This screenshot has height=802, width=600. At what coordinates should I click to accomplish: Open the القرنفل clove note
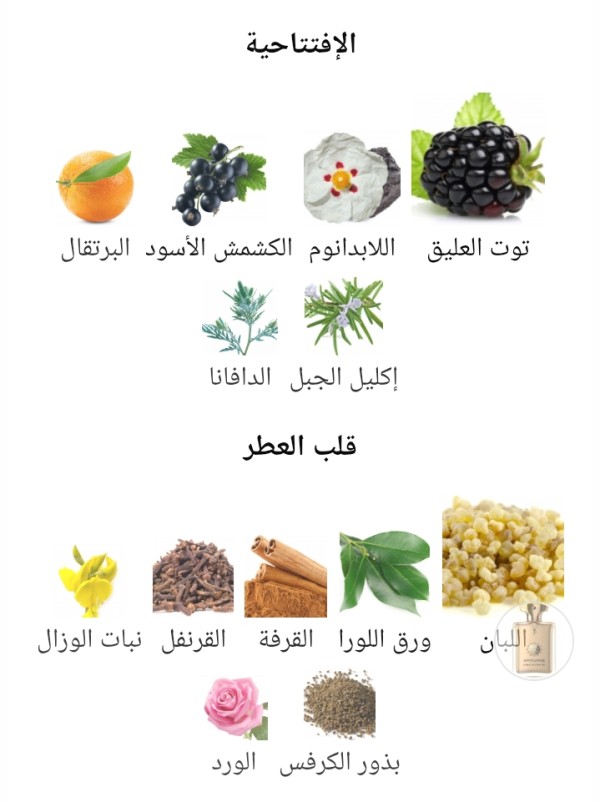193,577
